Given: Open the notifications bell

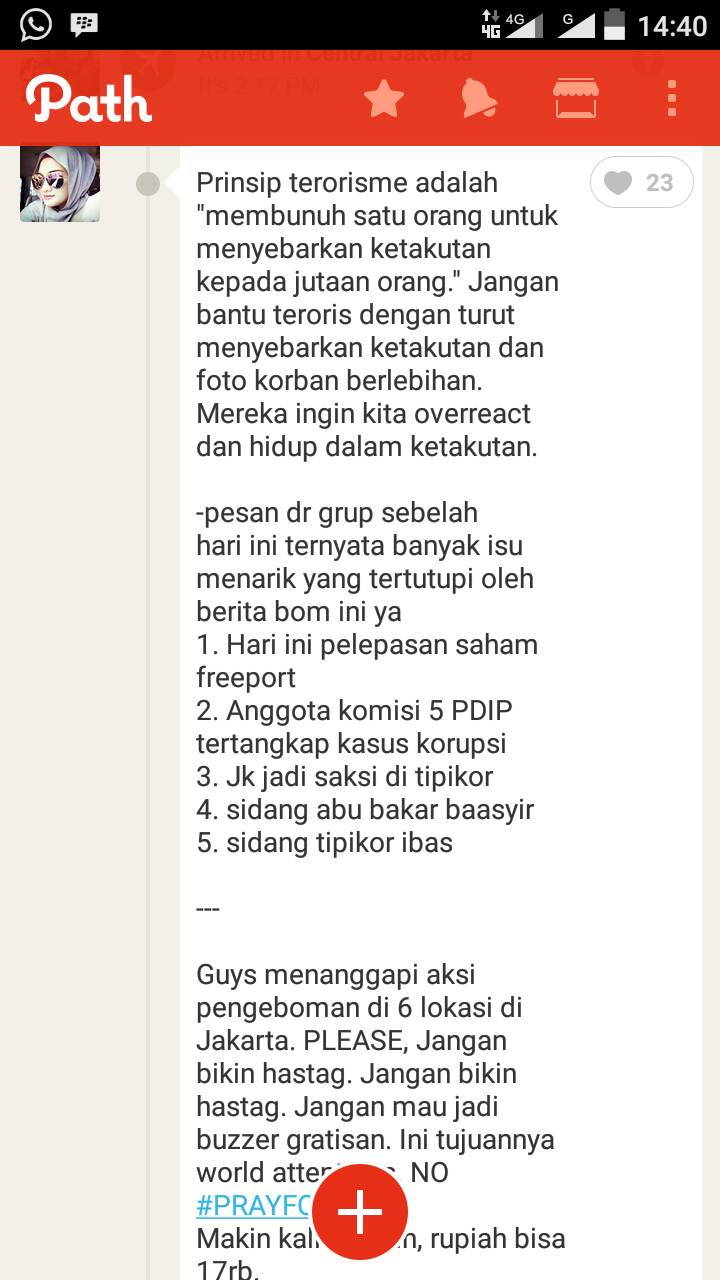Looking at the screenshot, I should (x=480, y=99).
